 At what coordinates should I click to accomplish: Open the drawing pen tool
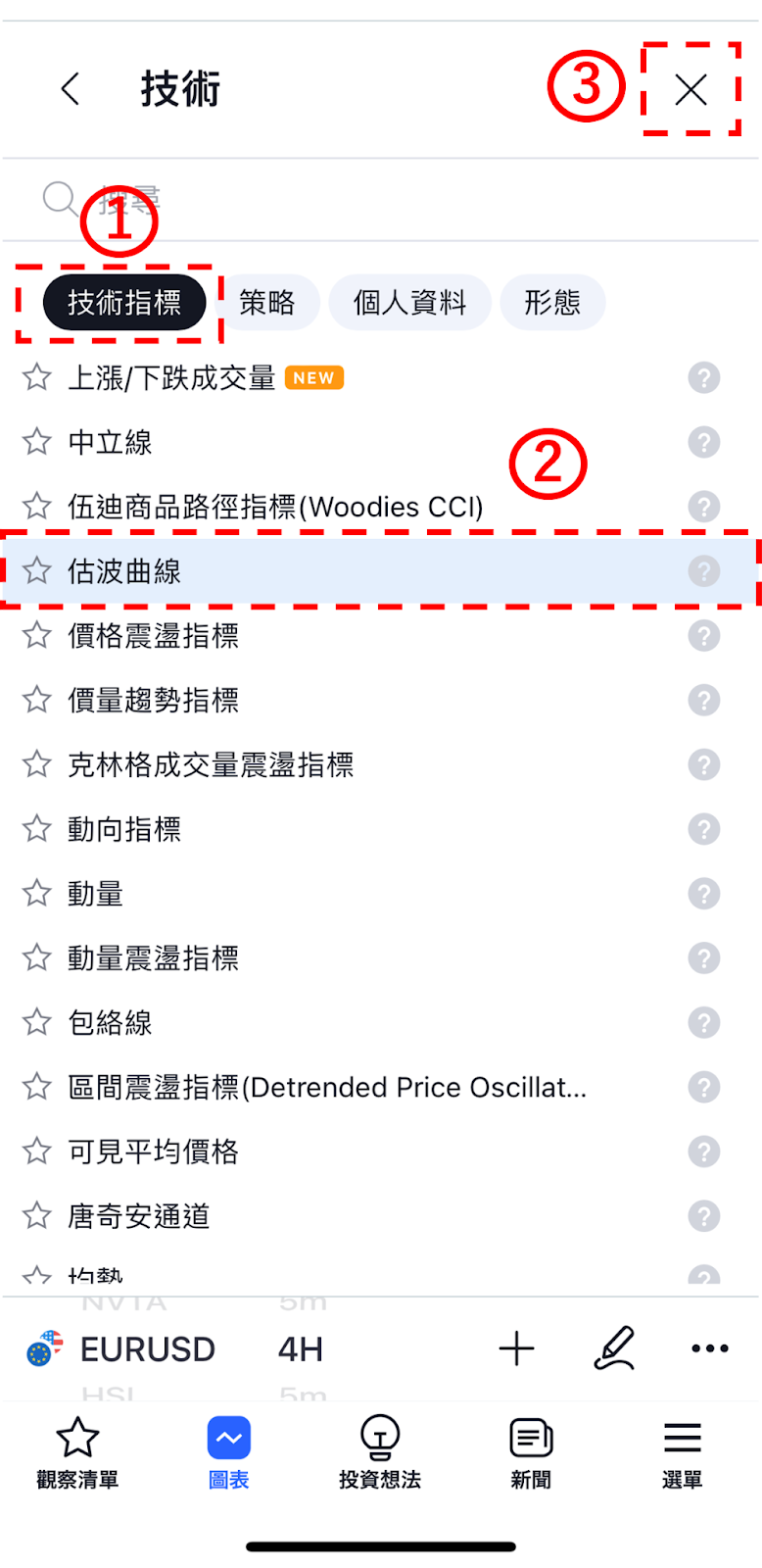(x=615, y=1349)
